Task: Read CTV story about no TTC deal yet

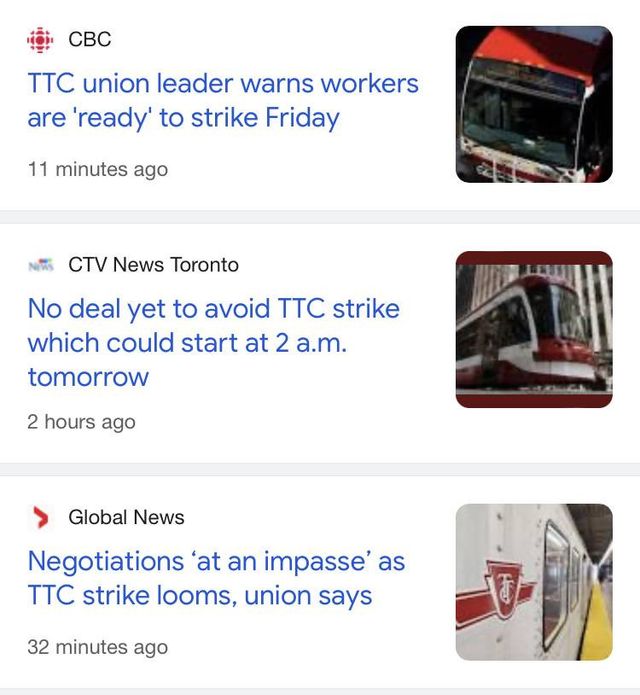Action: [x=213, y=342]
